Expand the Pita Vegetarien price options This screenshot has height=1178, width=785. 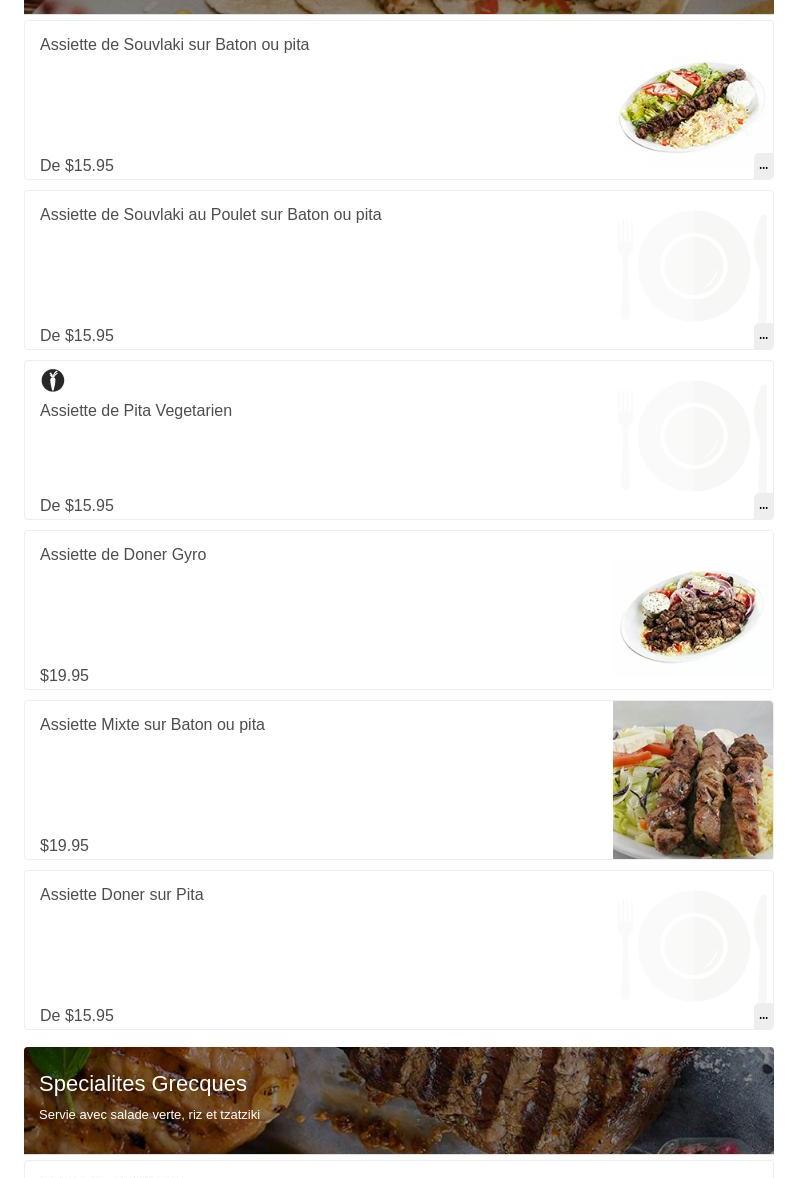(763, 506)
